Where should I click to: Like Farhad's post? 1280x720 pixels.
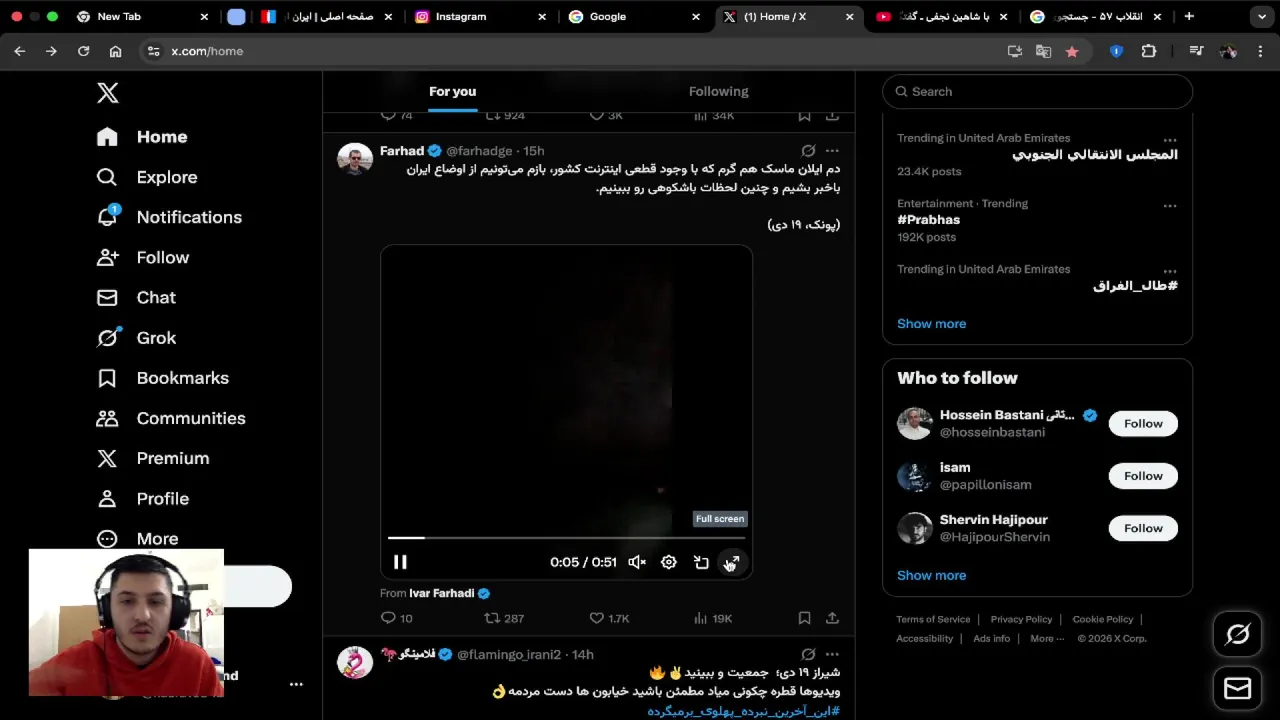[x=597, y=618]
